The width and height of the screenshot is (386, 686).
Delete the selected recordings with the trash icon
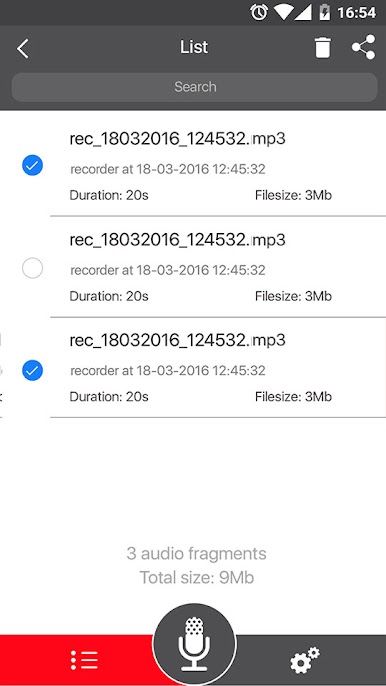[323, 47]
